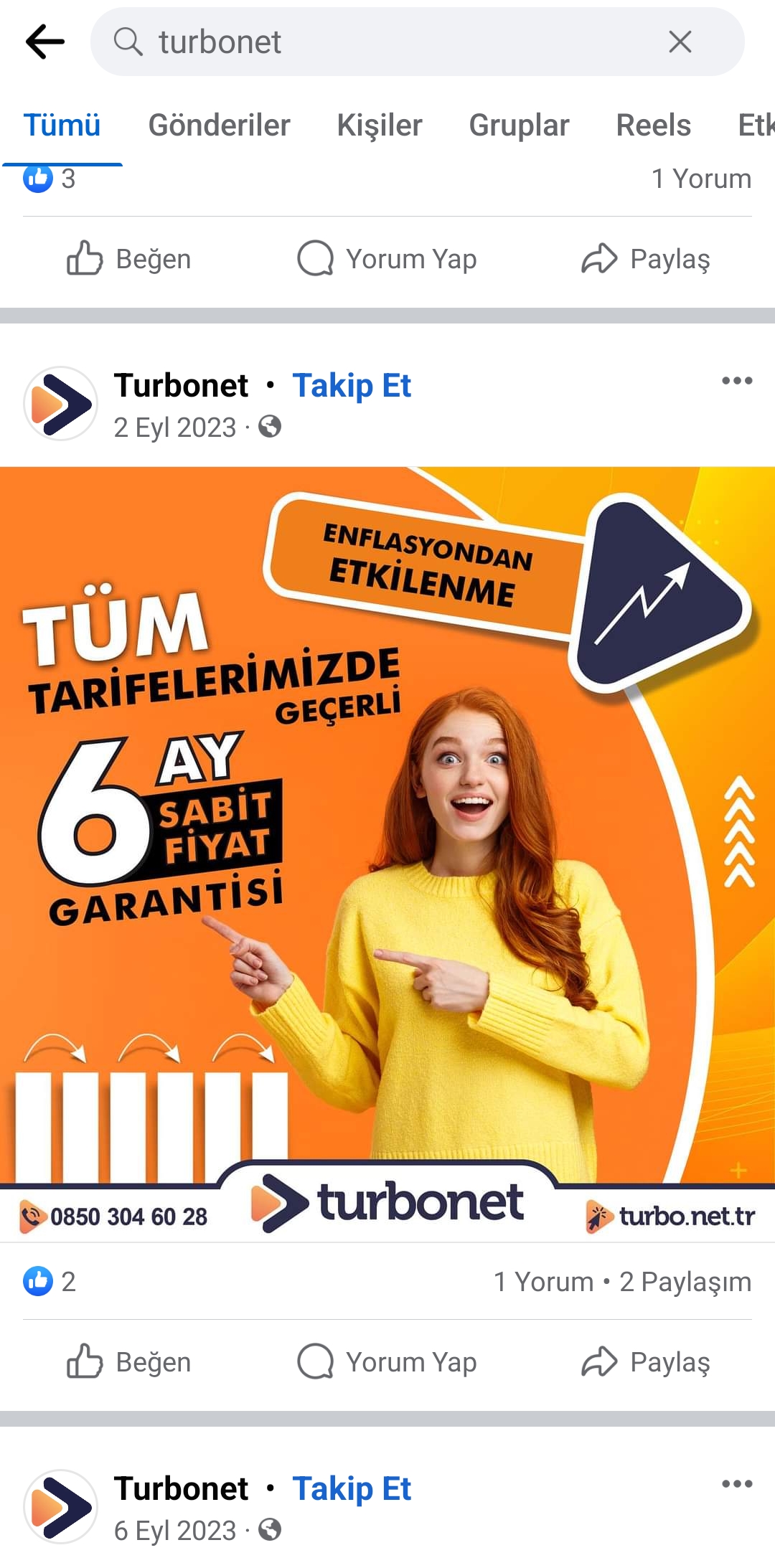The height and width of the screenshot is (1568, 775).
Task: Switch to the Kişiler tab
Action: 380,125
